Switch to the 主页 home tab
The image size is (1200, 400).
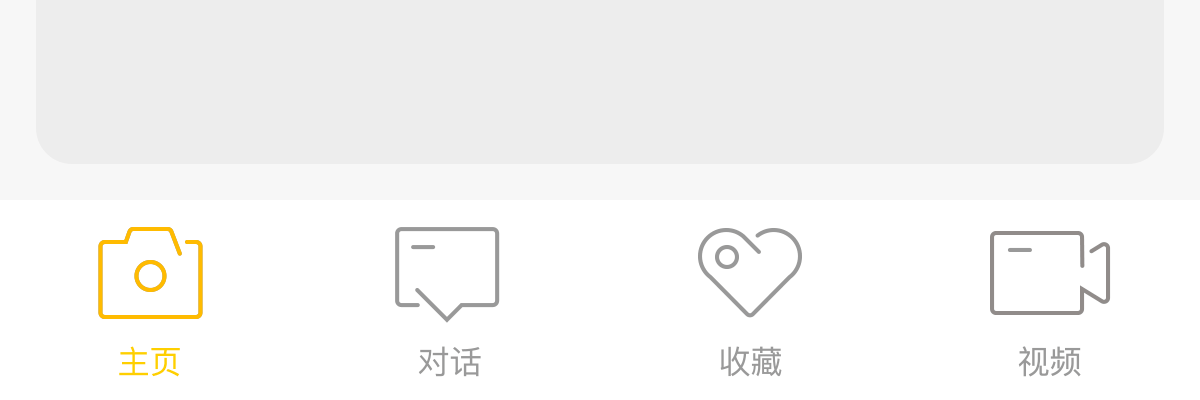[150, 300]
